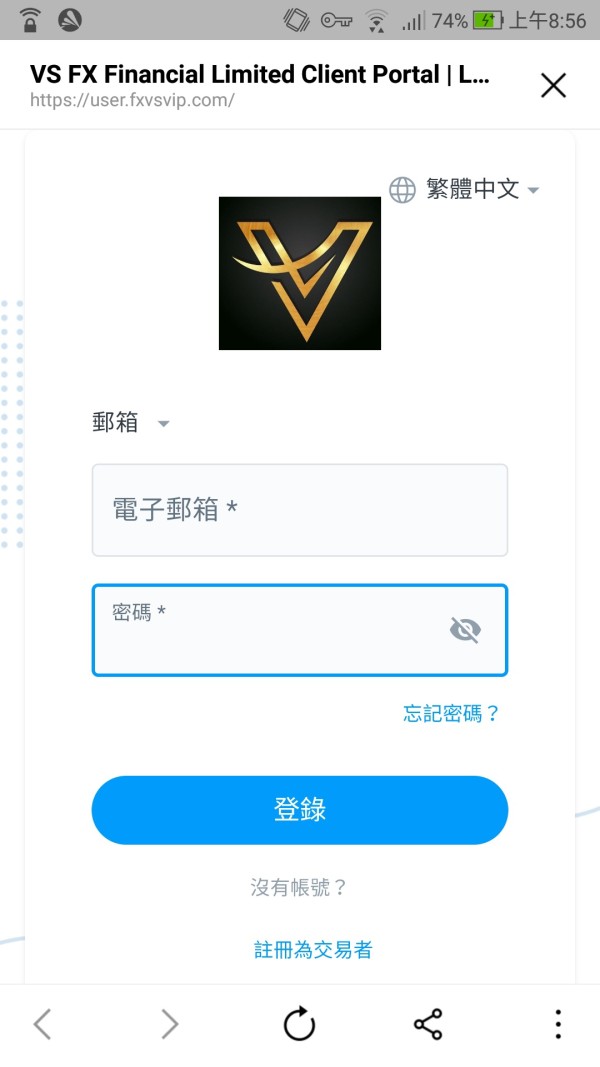Toggle password visibility eye icon
Image resolution: width=600 pixels, height=1067 pixels.
(x=465, y=630)
